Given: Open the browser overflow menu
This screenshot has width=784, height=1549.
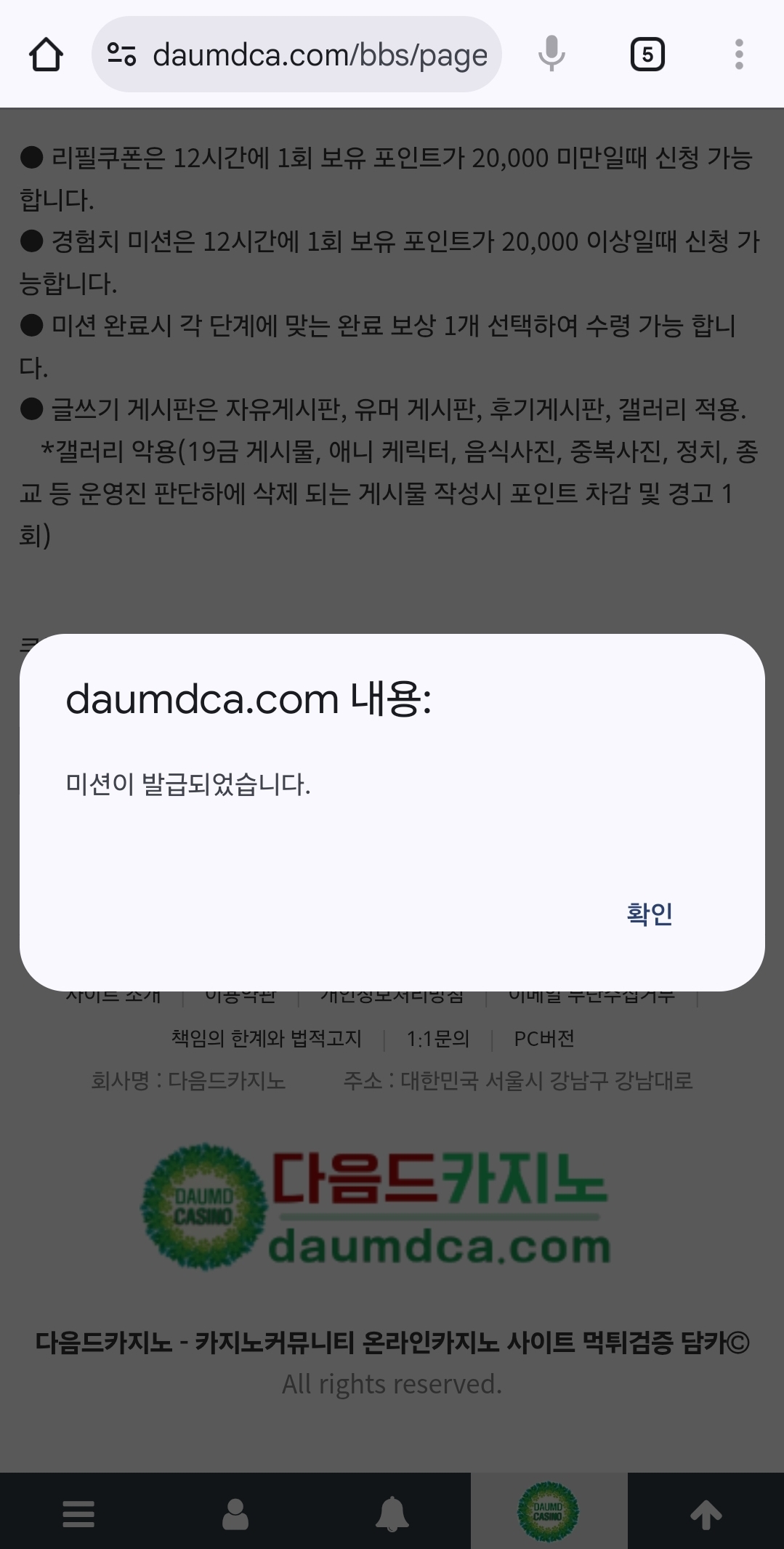Looking at the screenshot, I should point(739,55).
